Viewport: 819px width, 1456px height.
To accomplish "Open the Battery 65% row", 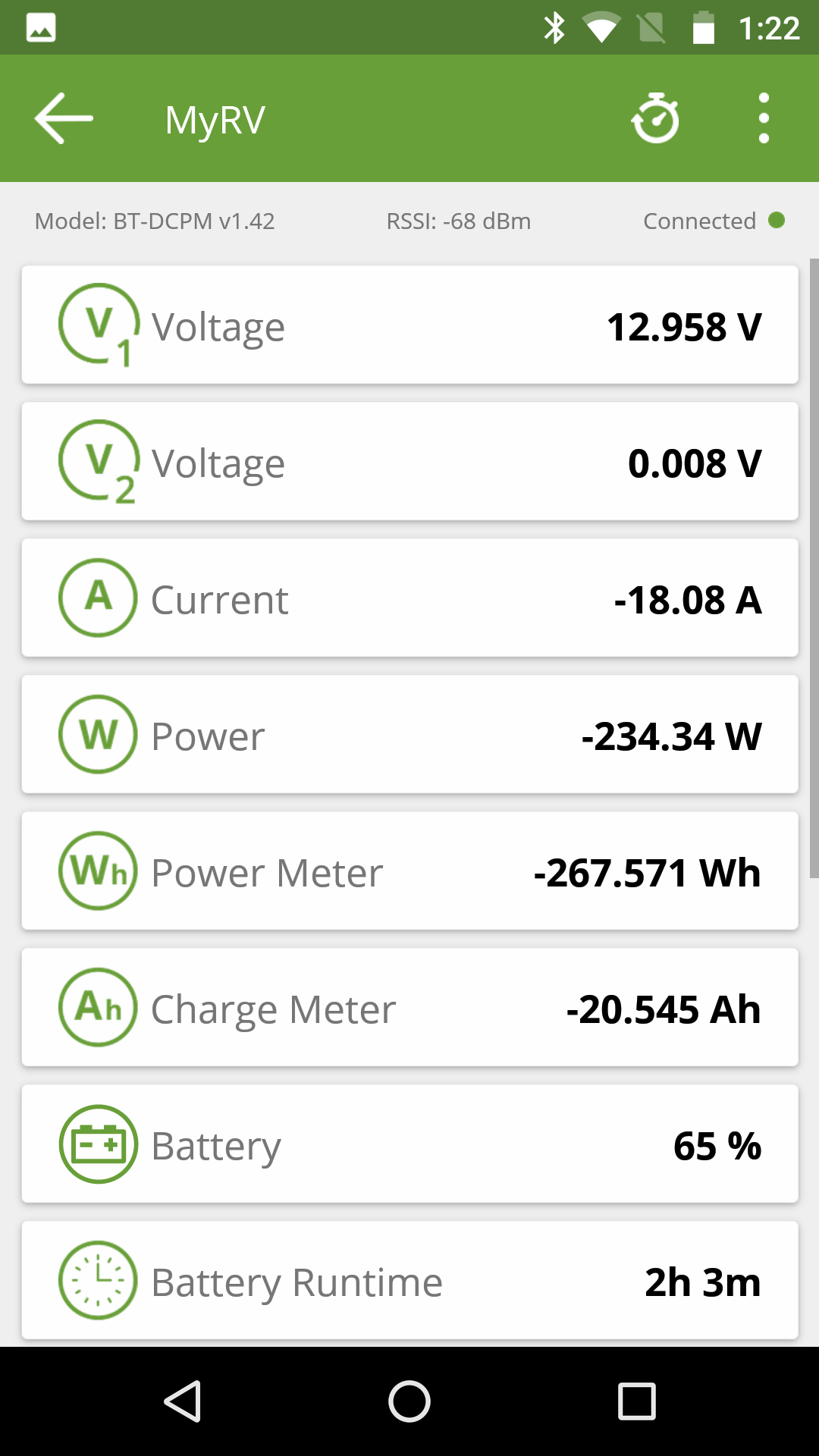I will [409, 1144].
